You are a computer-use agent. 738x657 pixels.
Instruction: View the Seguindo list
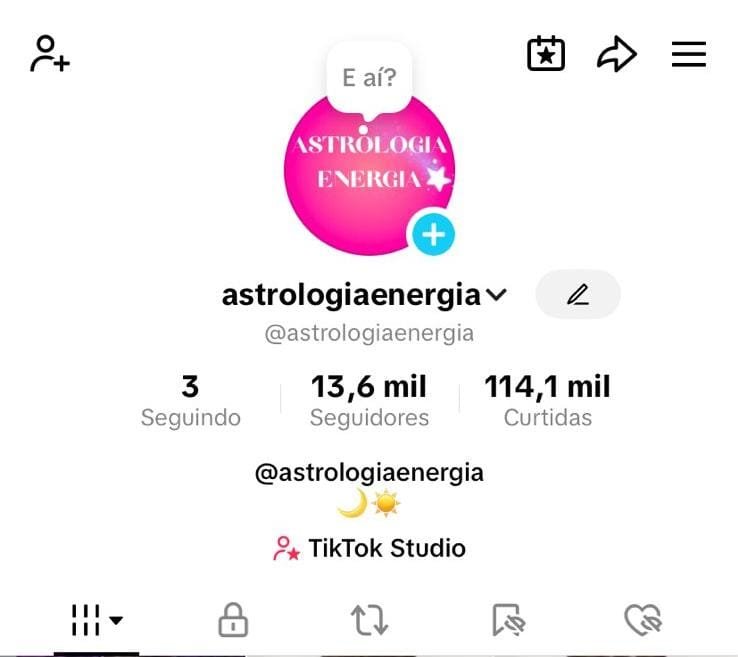(190, 400)
